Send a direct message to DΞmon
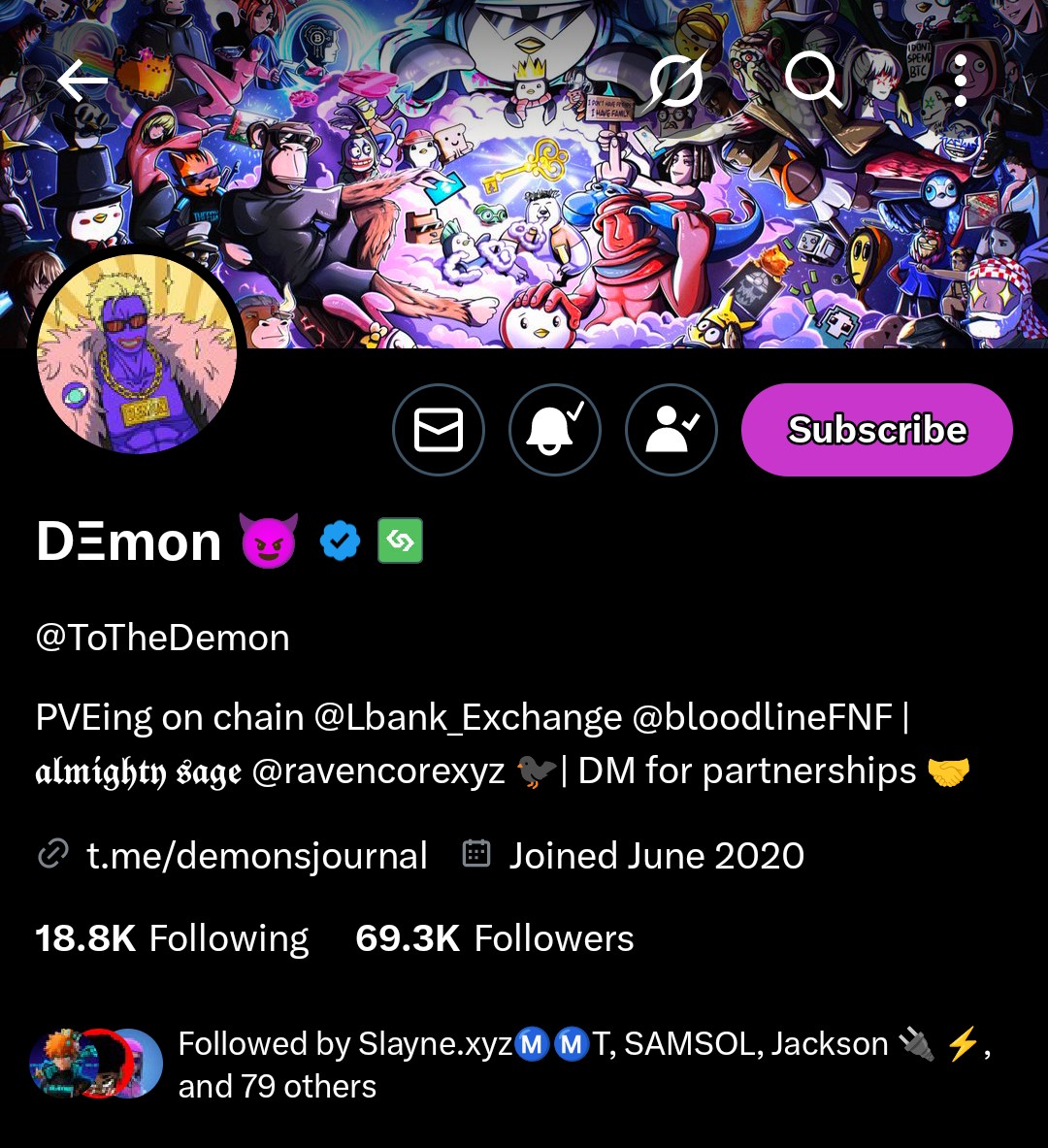Viewport: 1048px width, 1148px height. pyautogui.click(x=439, y=430)
